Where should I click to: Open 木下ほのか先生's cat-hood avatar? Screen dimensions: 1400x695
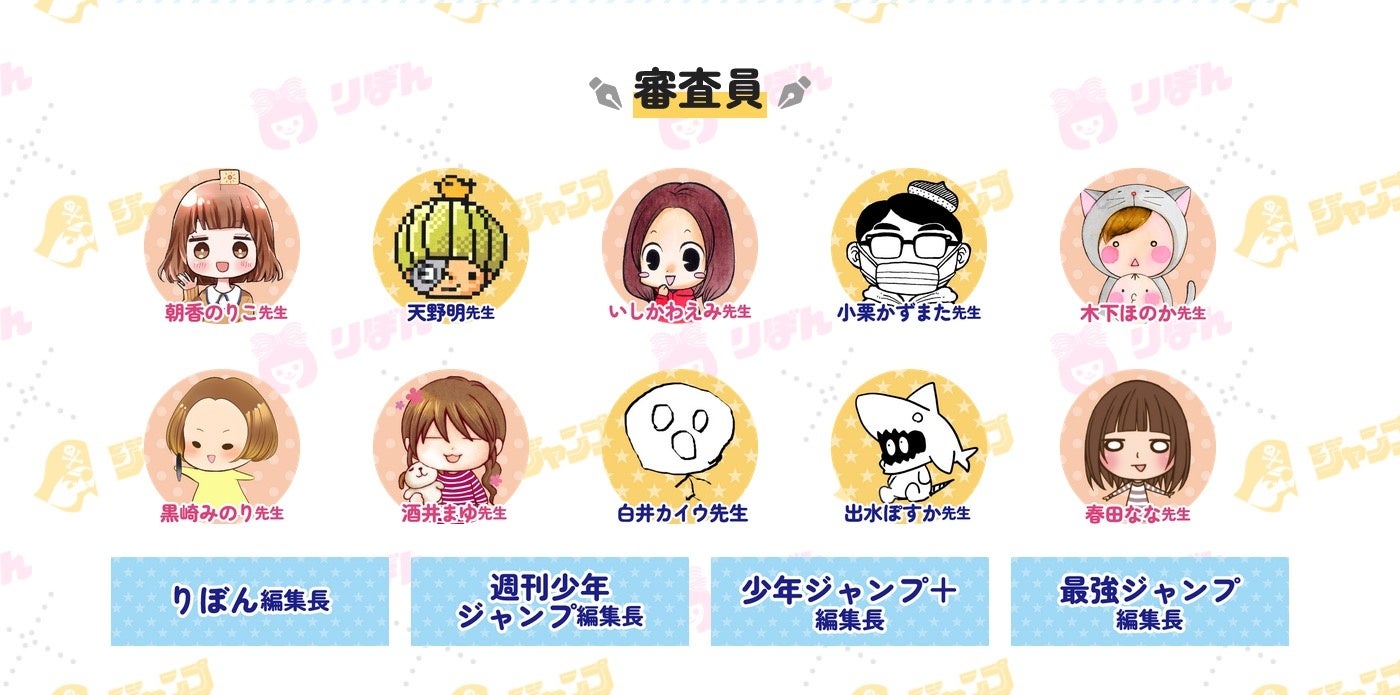click(x=1138, y=244)
